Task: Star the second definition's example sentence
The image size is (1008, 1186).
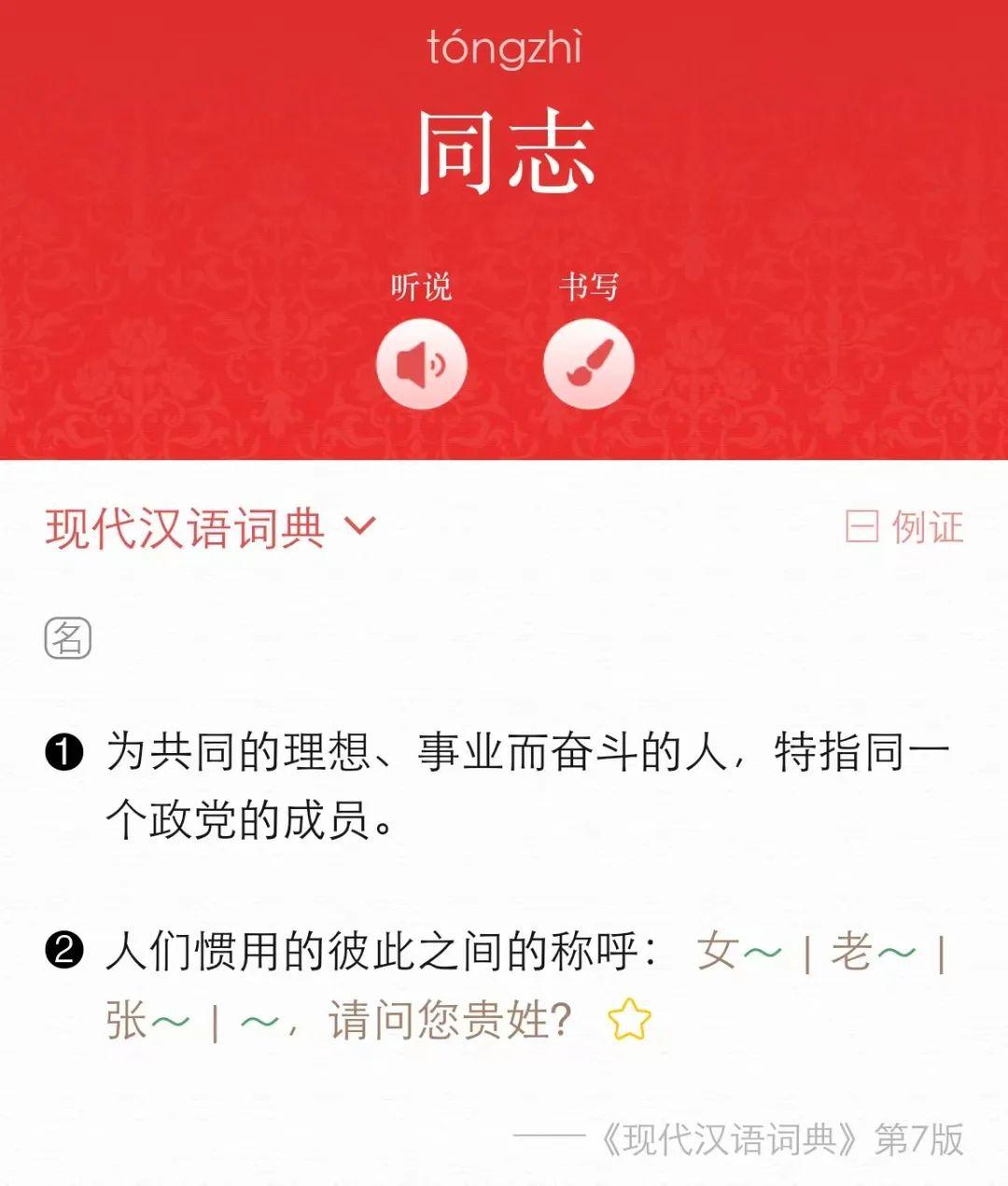Action: pyautogui.click(x=629, y=1020)
